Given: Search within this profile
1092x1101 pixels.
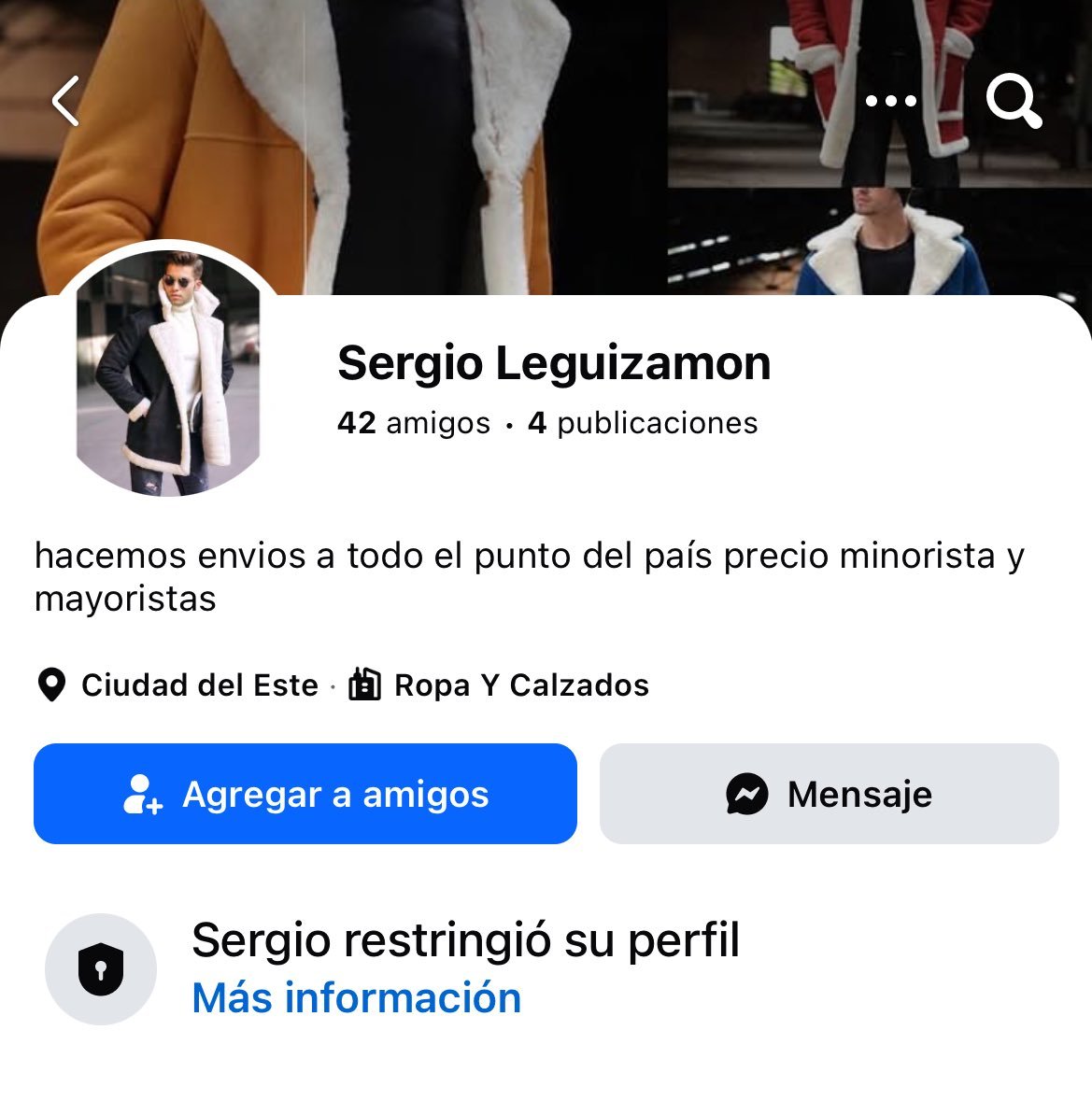Looking at the screenshot, I should (1014, 101).
